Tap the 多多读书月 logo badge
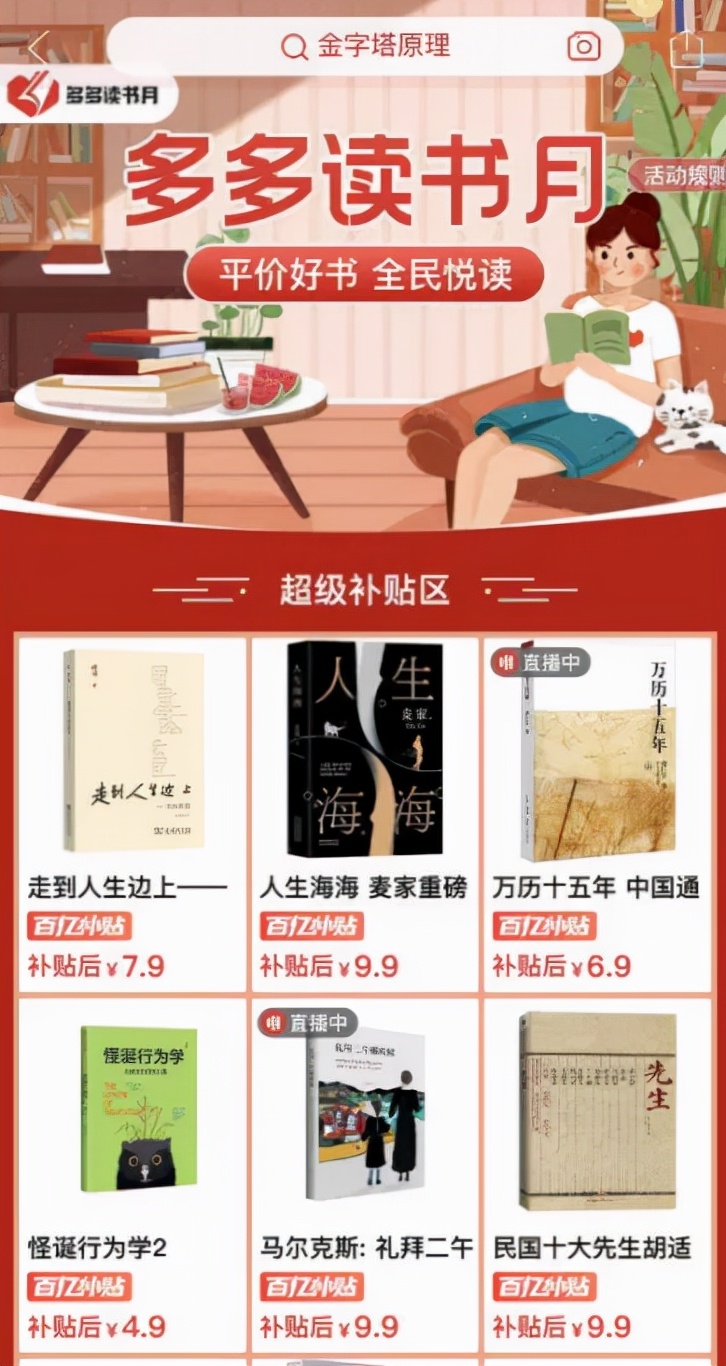This screenshot has height=1366, width=726. tap(85, 95)
